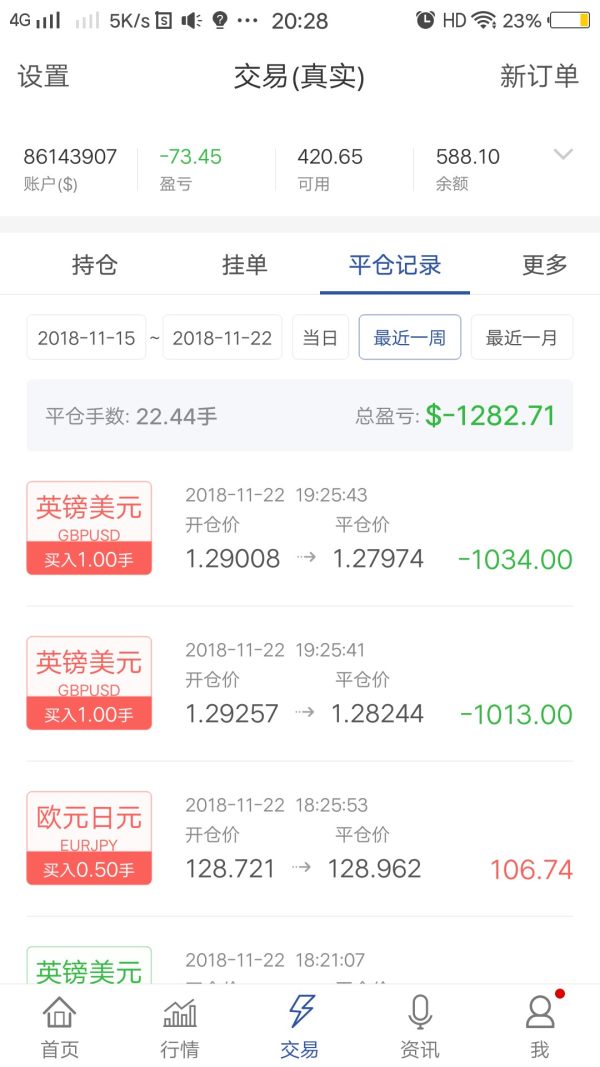The image size is (600, 1067).
Task: Open the 我 profile tab
Action: click(540, 1026)
